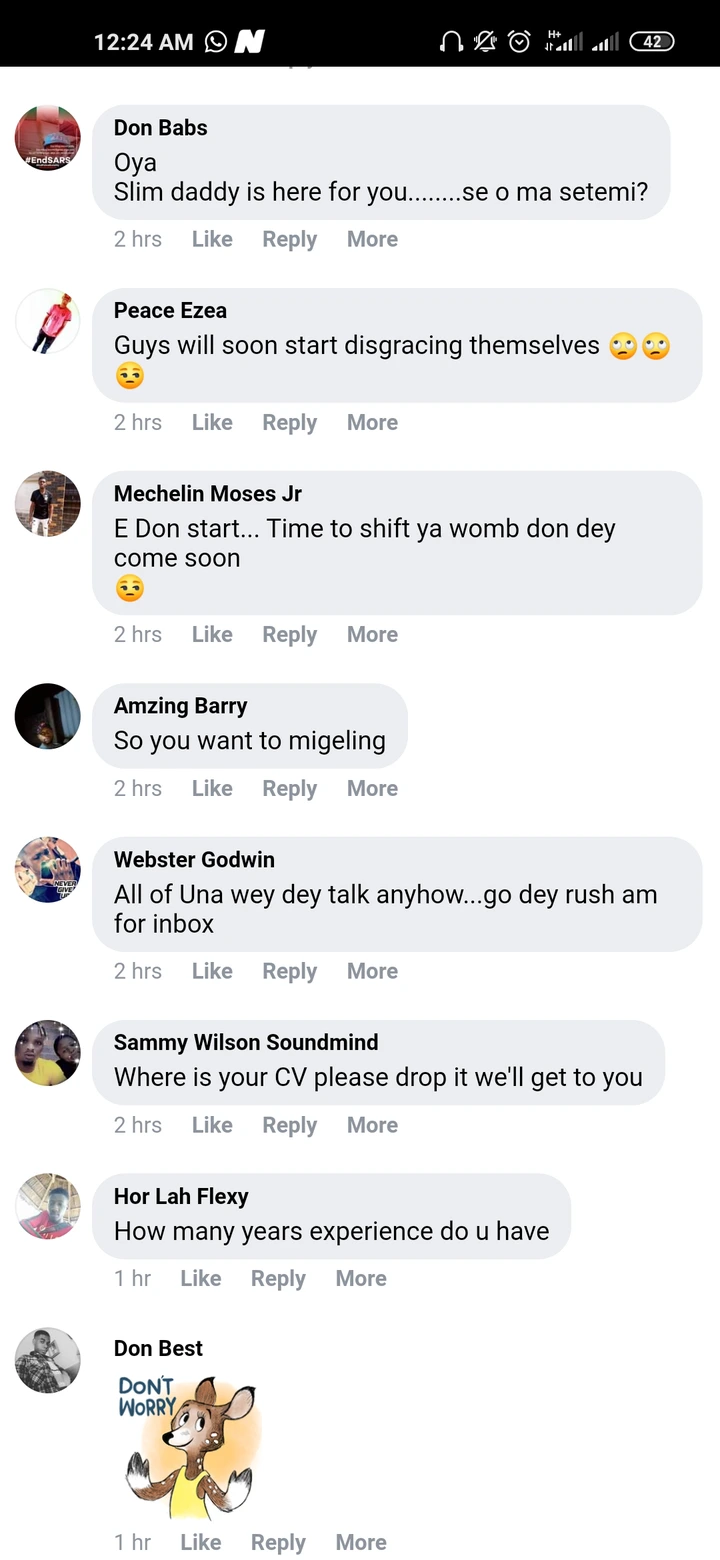Image resolution: width=720 pixels, height=1560 pixels.
Task: Reply to Sammy Wilson Soundmind's comment
Action: (289, 1125)
